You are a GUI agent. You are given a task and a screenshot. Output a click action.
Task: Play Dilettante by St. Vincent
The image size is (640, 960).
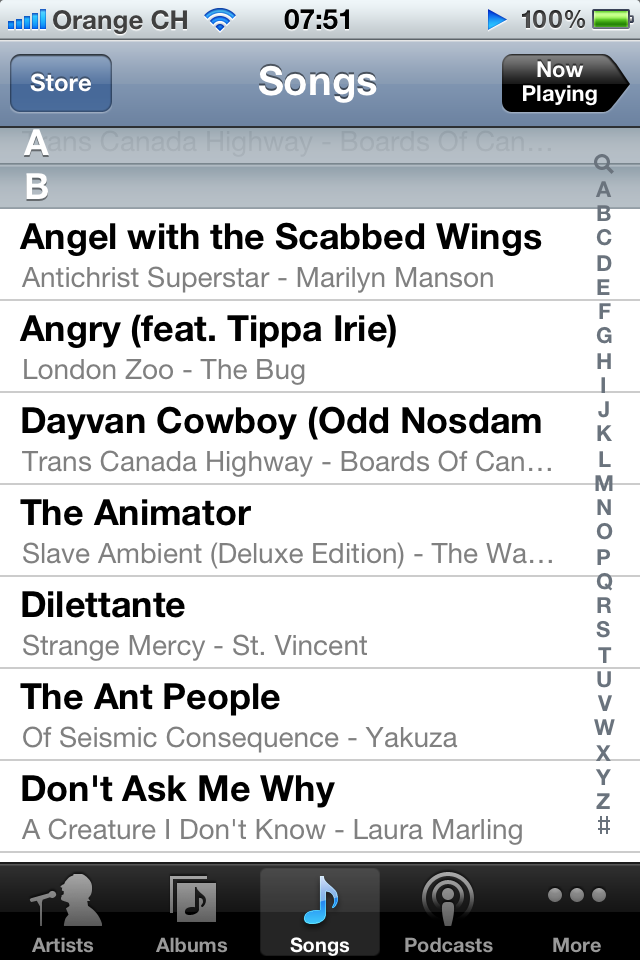(x=290, y=622)
